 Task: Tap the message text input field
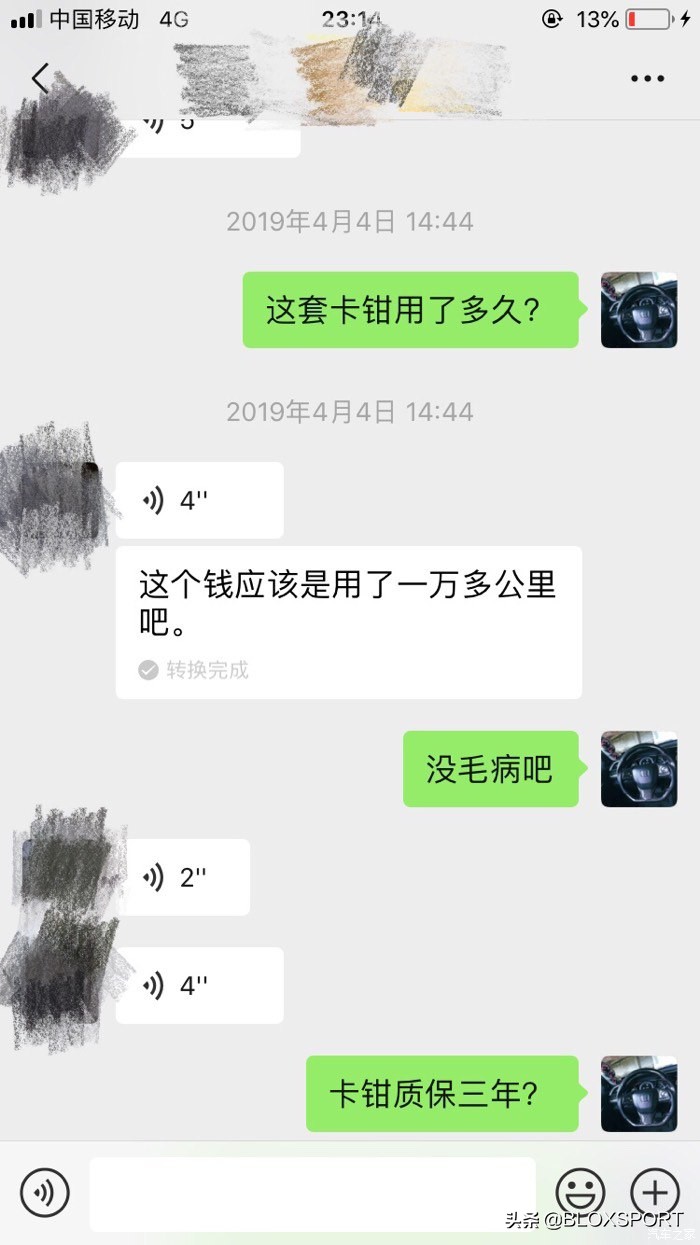click(312, 1193)
